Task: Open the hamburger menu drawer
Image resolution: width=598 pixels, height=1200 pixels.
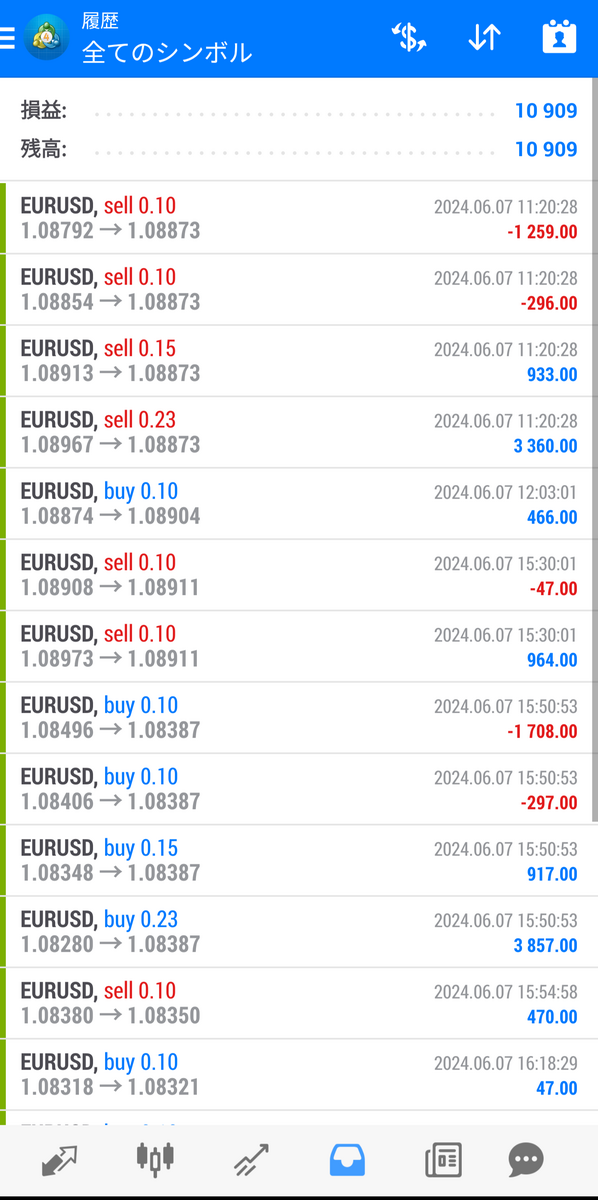Action: (7, 38)
